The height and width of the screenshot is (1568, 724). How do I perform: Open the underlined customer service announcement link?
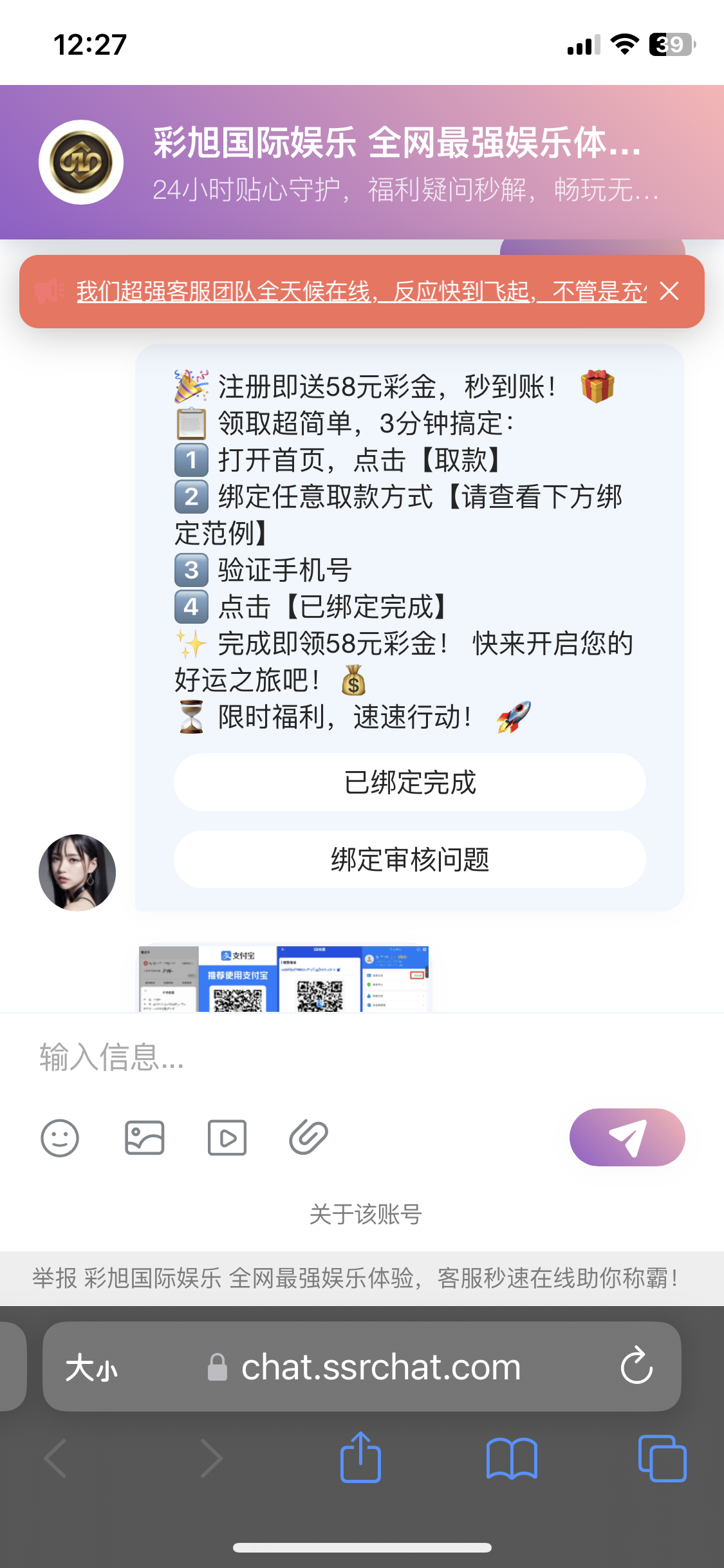coord(362,292)
